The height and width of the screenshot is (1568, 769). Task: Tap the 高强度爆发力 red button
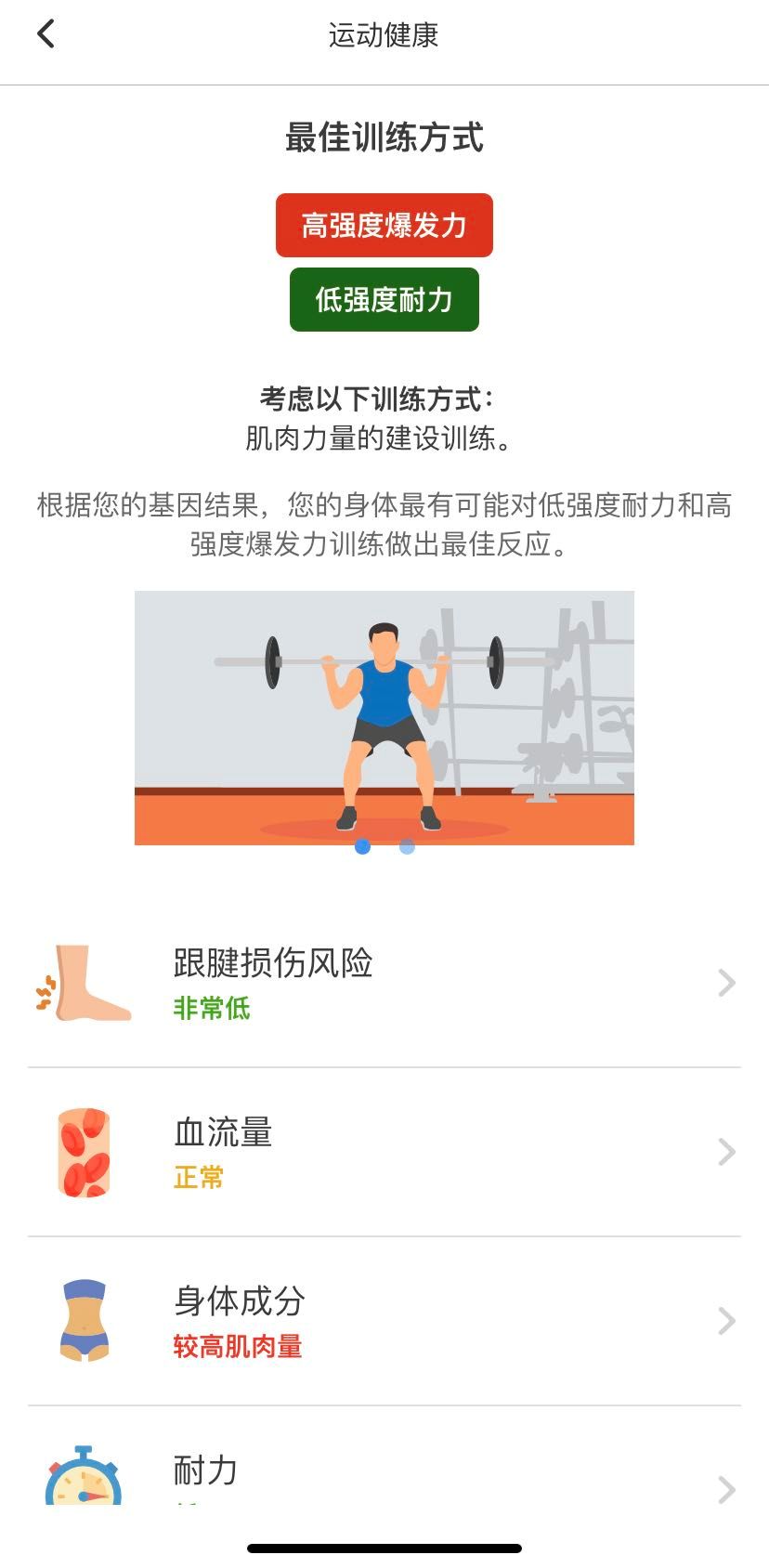tap(384, 226)
